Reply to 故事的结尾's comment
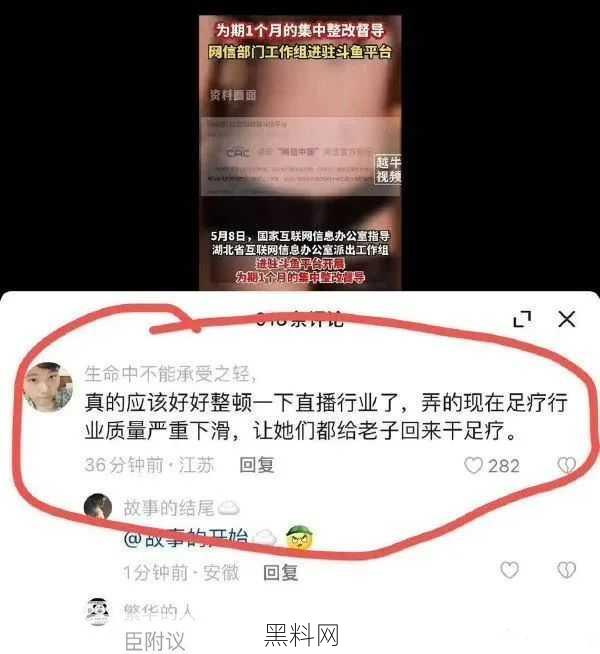This screenshot has height=654, width=600. click(x=280, y=572)
